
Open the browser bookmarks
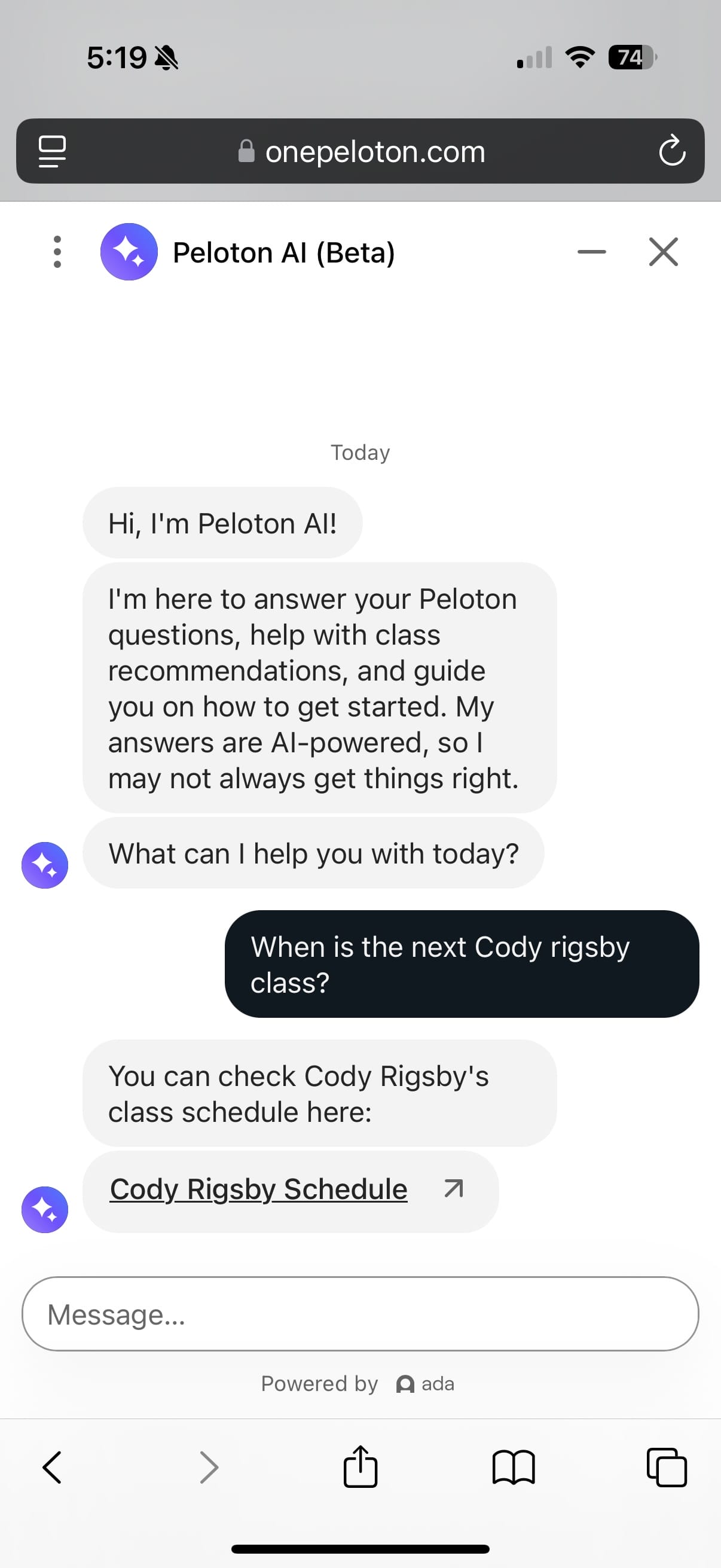coord(513,1468)
